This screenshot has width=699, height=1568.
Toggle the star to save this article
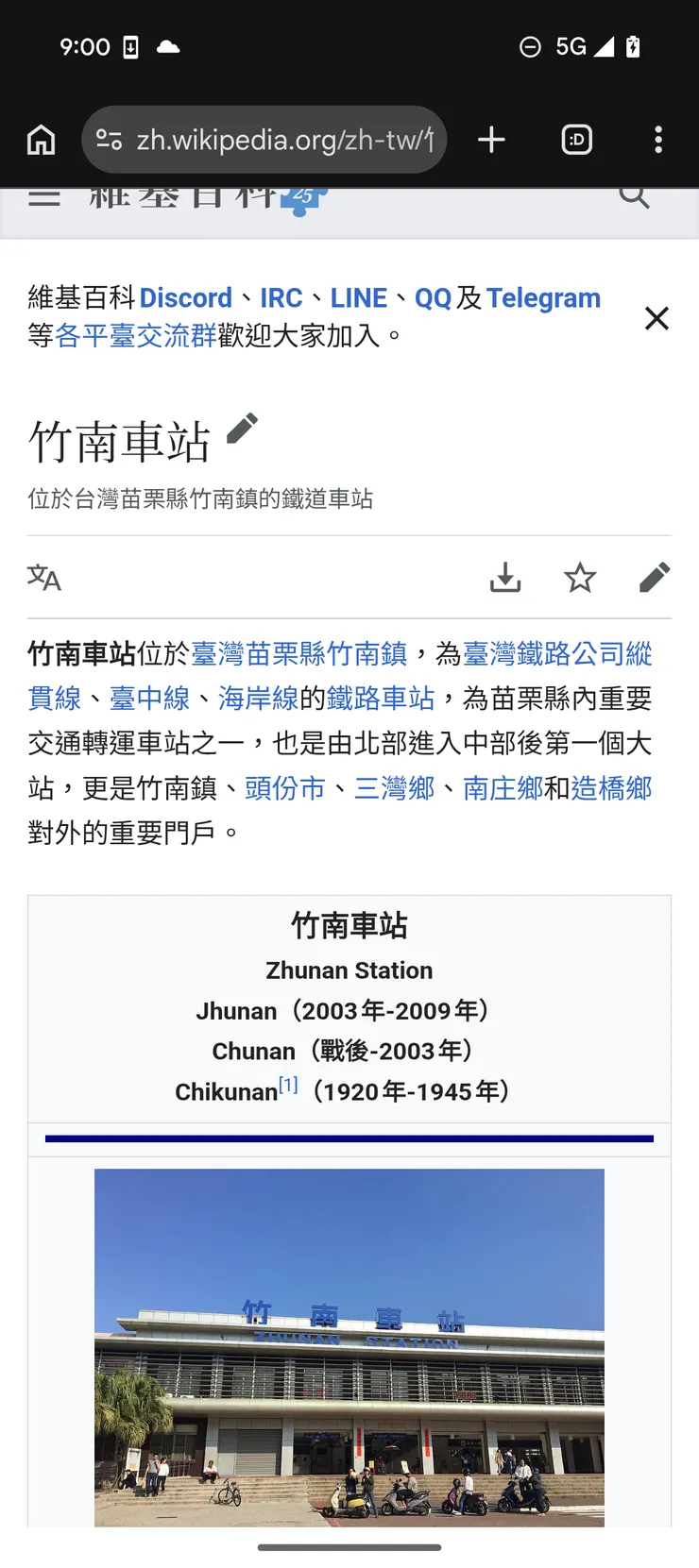coord(579,578)
